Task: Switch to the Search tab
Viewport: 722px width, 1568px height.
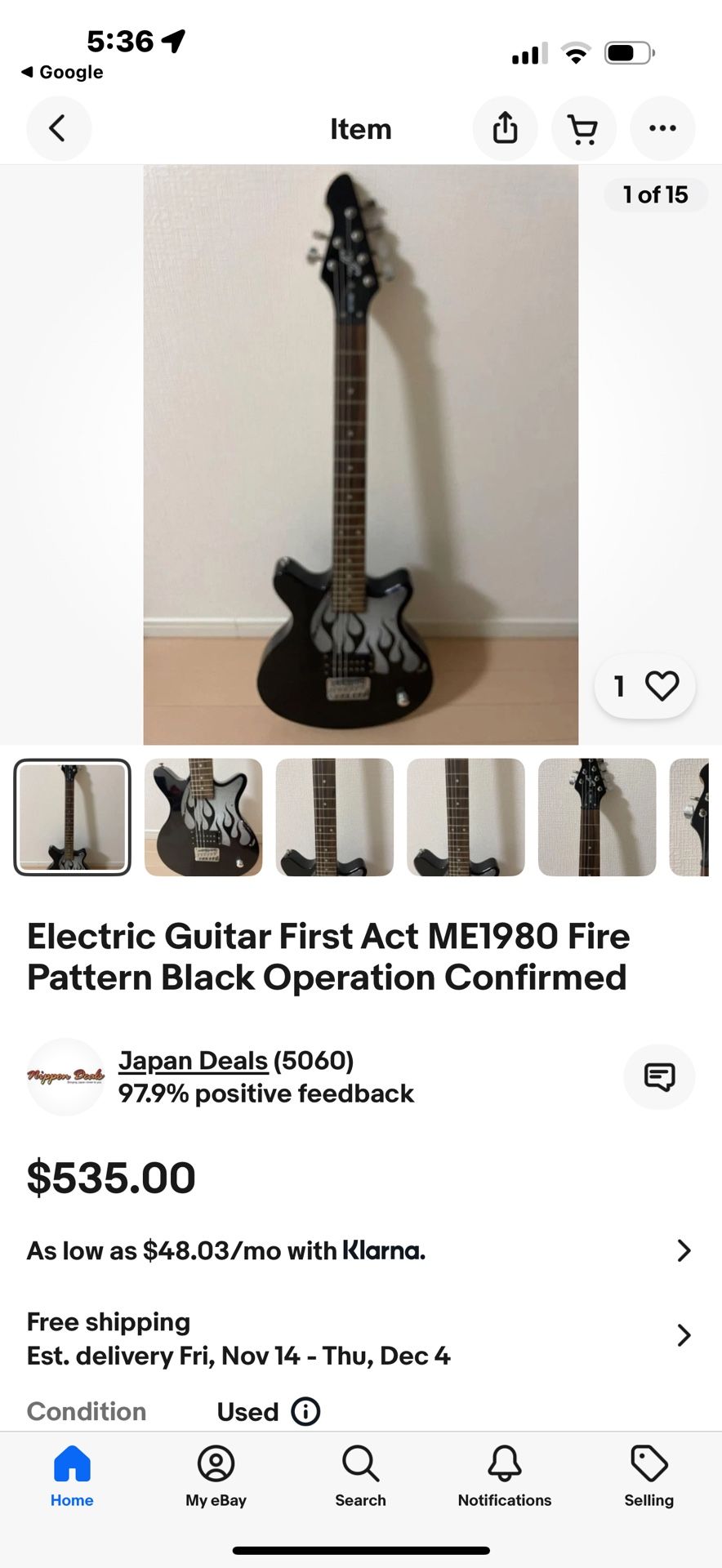Action: coord(360,1475)
